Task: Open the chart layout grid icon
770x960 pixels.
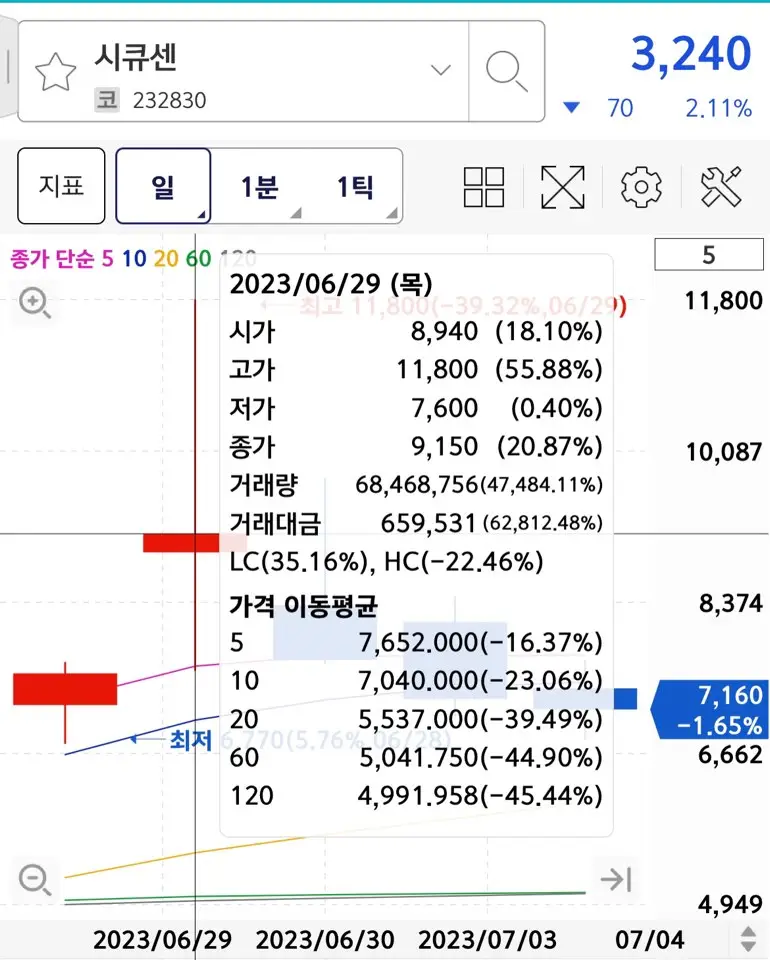Action: click(483, 186)
